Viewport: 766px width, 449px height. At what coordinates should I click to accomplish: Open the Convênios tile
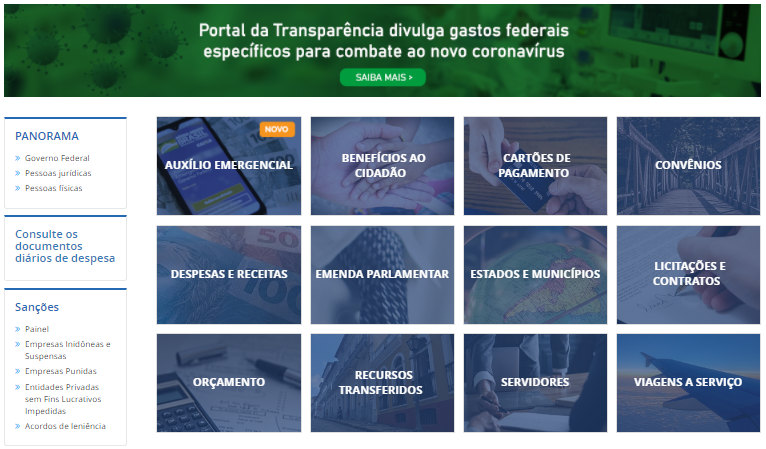(x=688, y=165)
